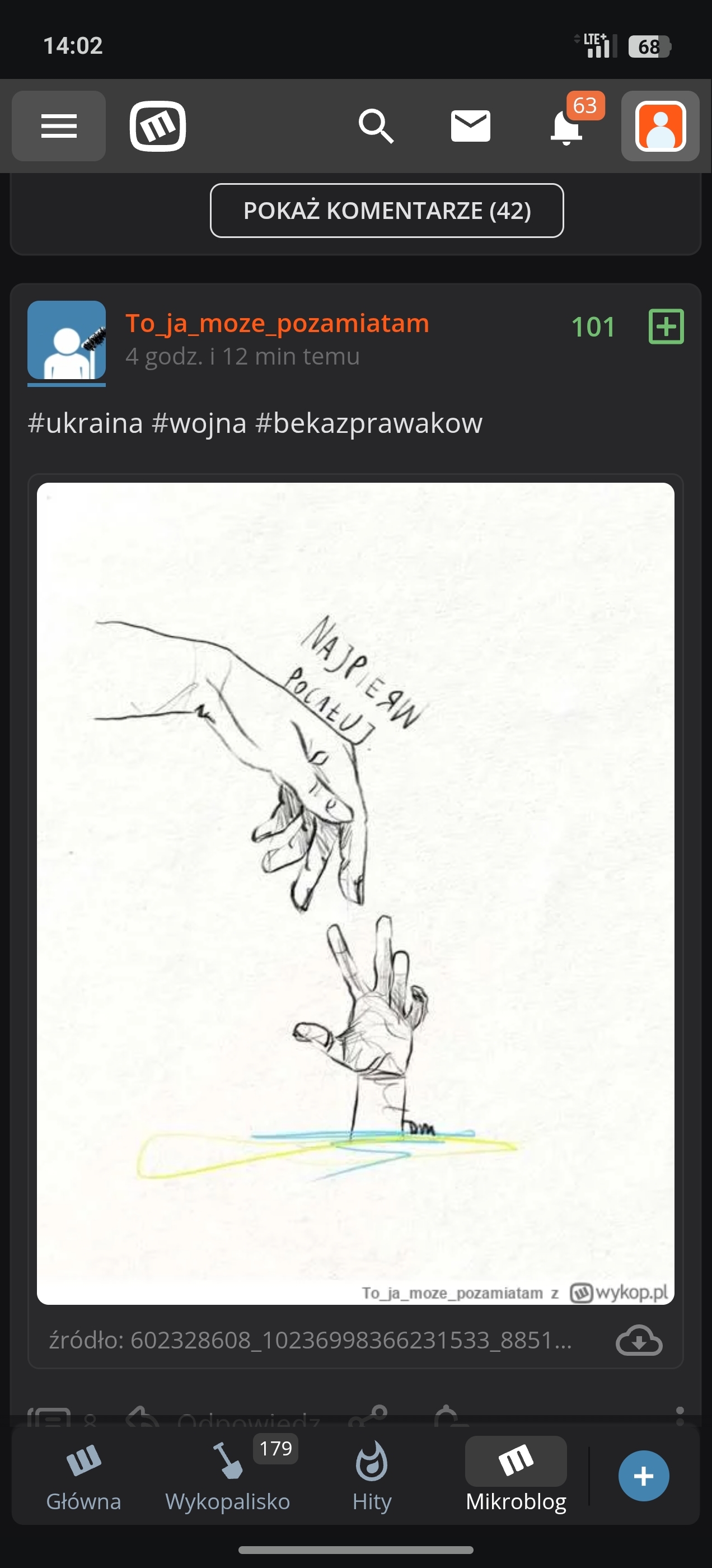
Task: Switch to the Hity tab
Action: pyautogui.click(x=372, y=1475)
